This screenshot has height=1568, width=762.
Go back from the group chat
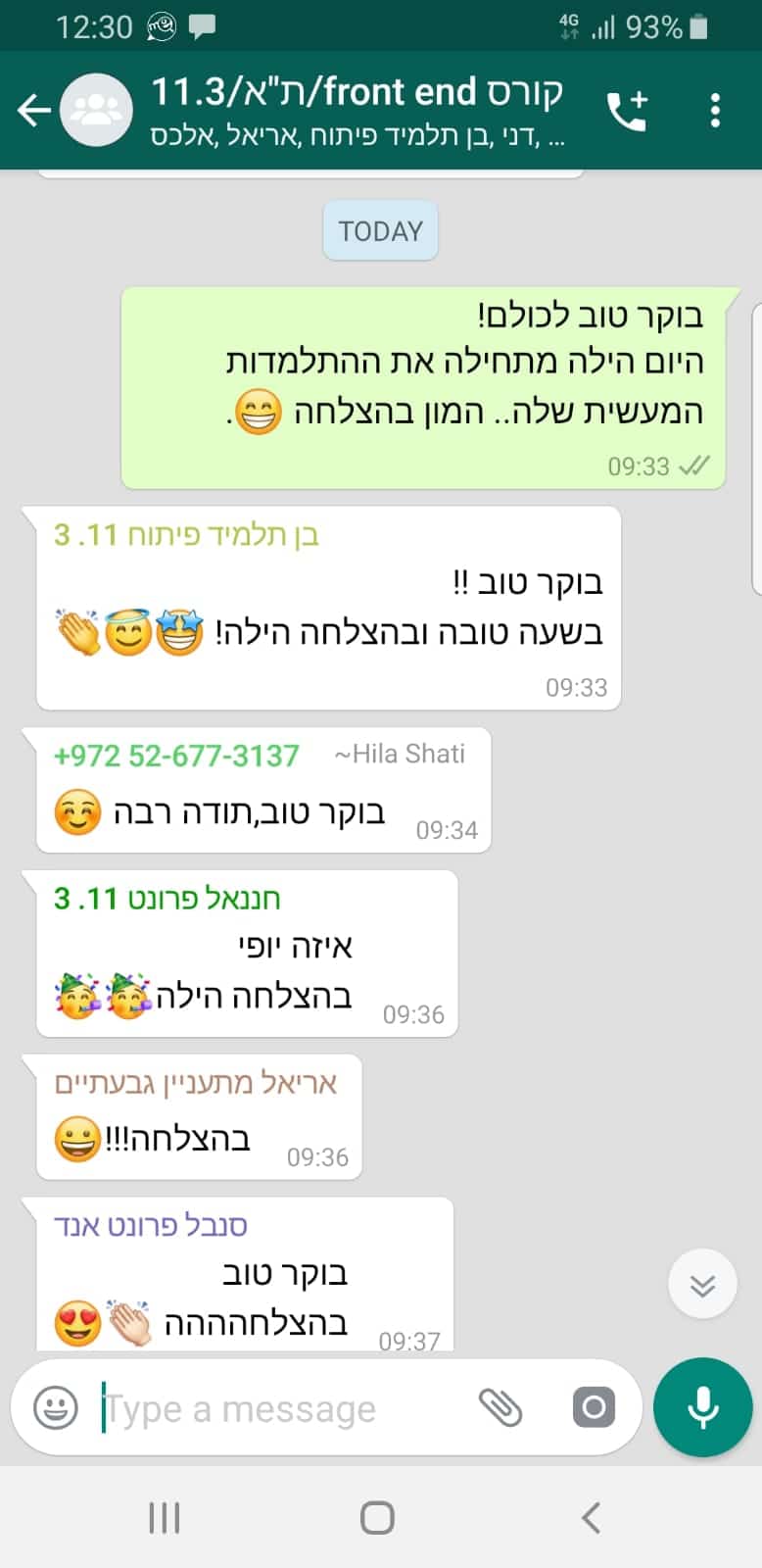pyautogui.click(x=34, y=110)
